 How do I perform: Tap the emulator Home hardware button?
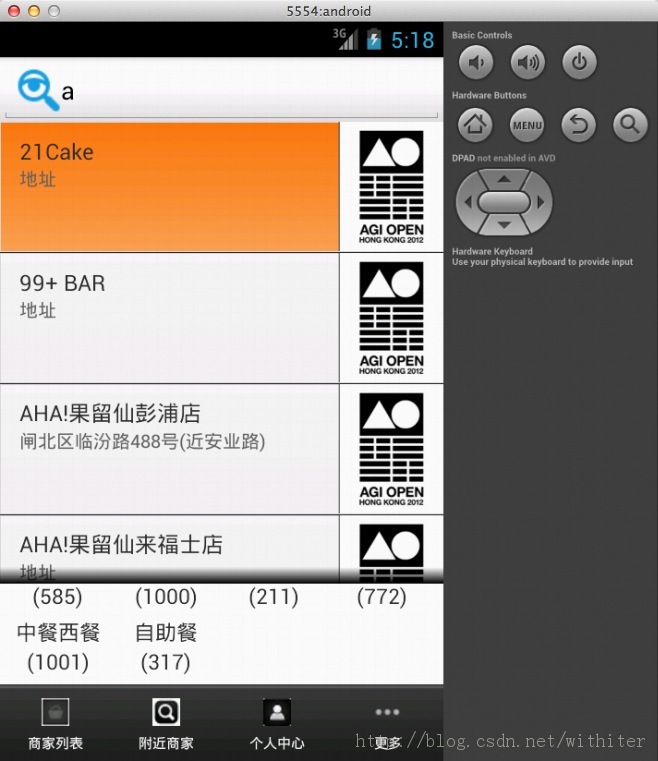pos(476,125)
